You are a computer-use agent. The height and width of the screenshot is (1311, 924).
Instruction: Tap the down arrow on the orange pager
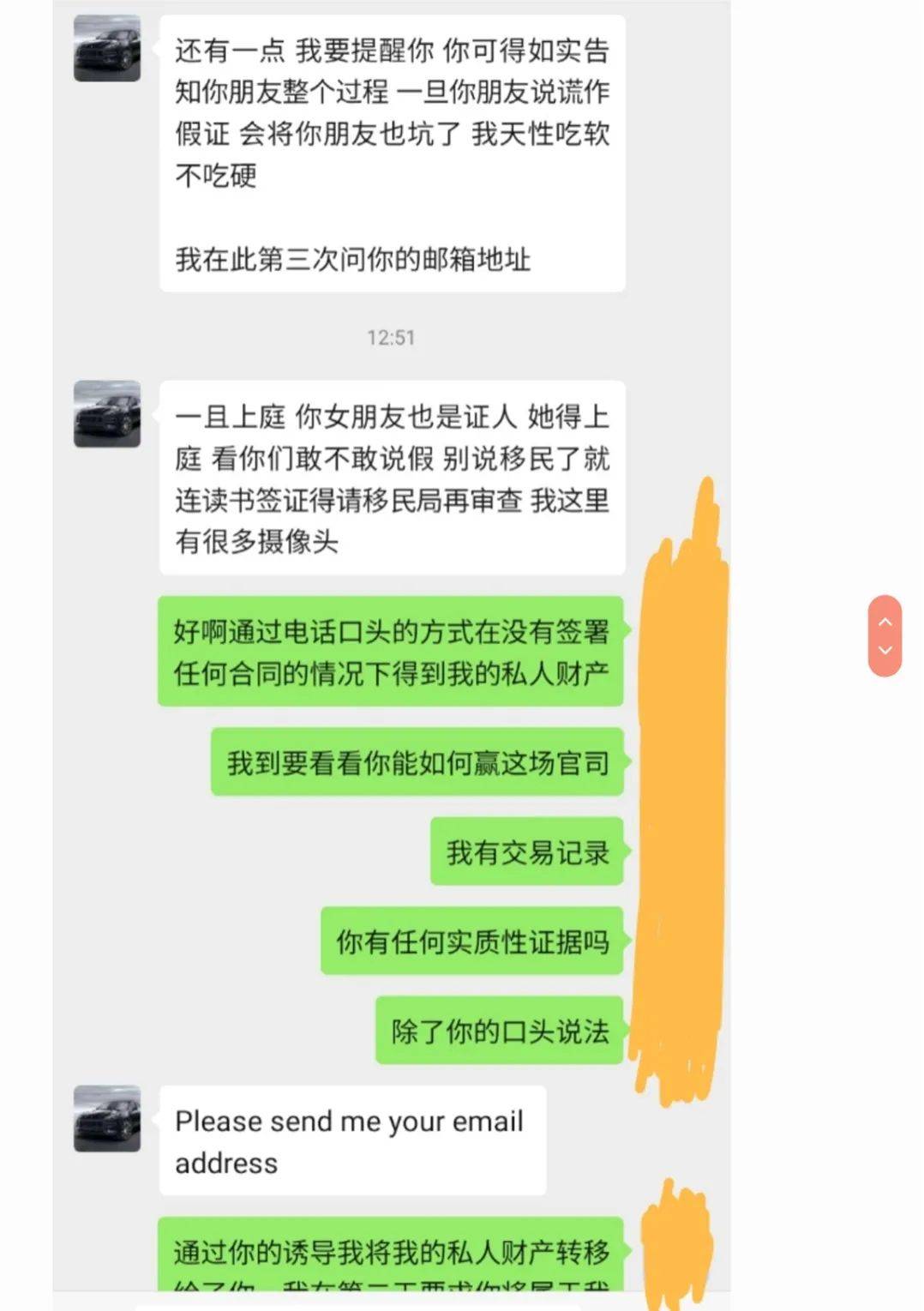[x=885, y=651]
